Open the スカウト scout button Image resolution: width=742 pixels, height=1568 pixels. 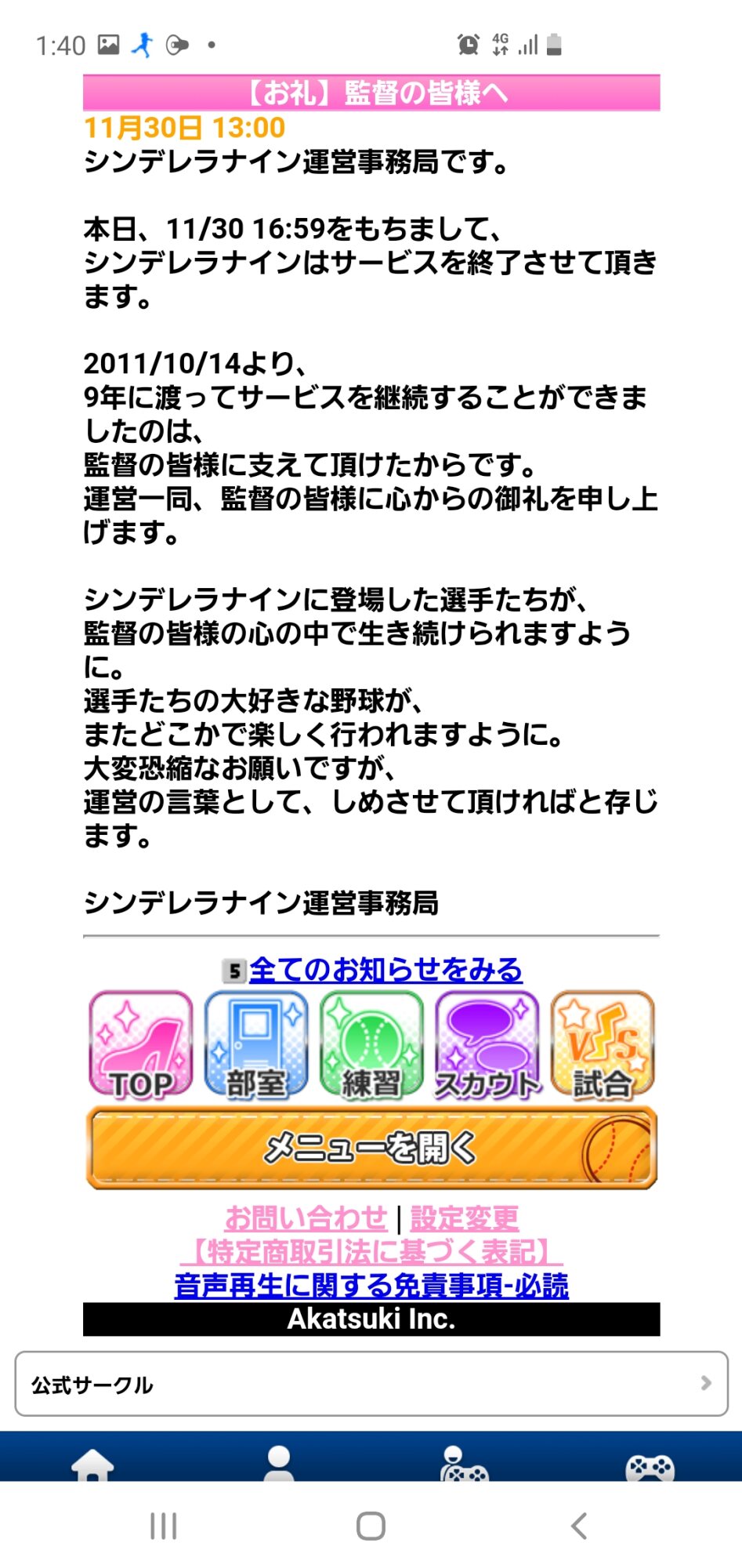click(487, 1044)
